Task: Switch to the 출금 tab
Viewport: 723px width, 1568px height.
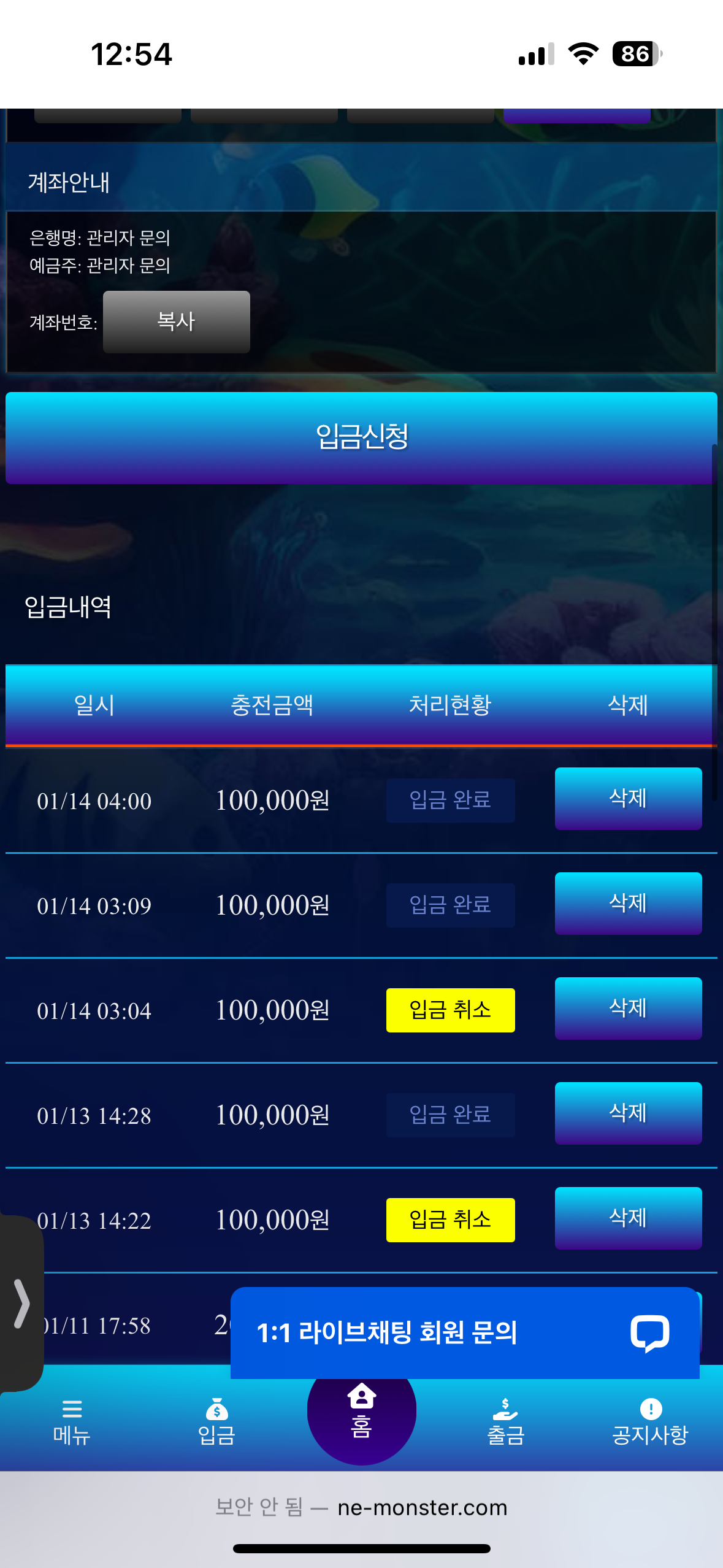Action: click(505, 1422)
